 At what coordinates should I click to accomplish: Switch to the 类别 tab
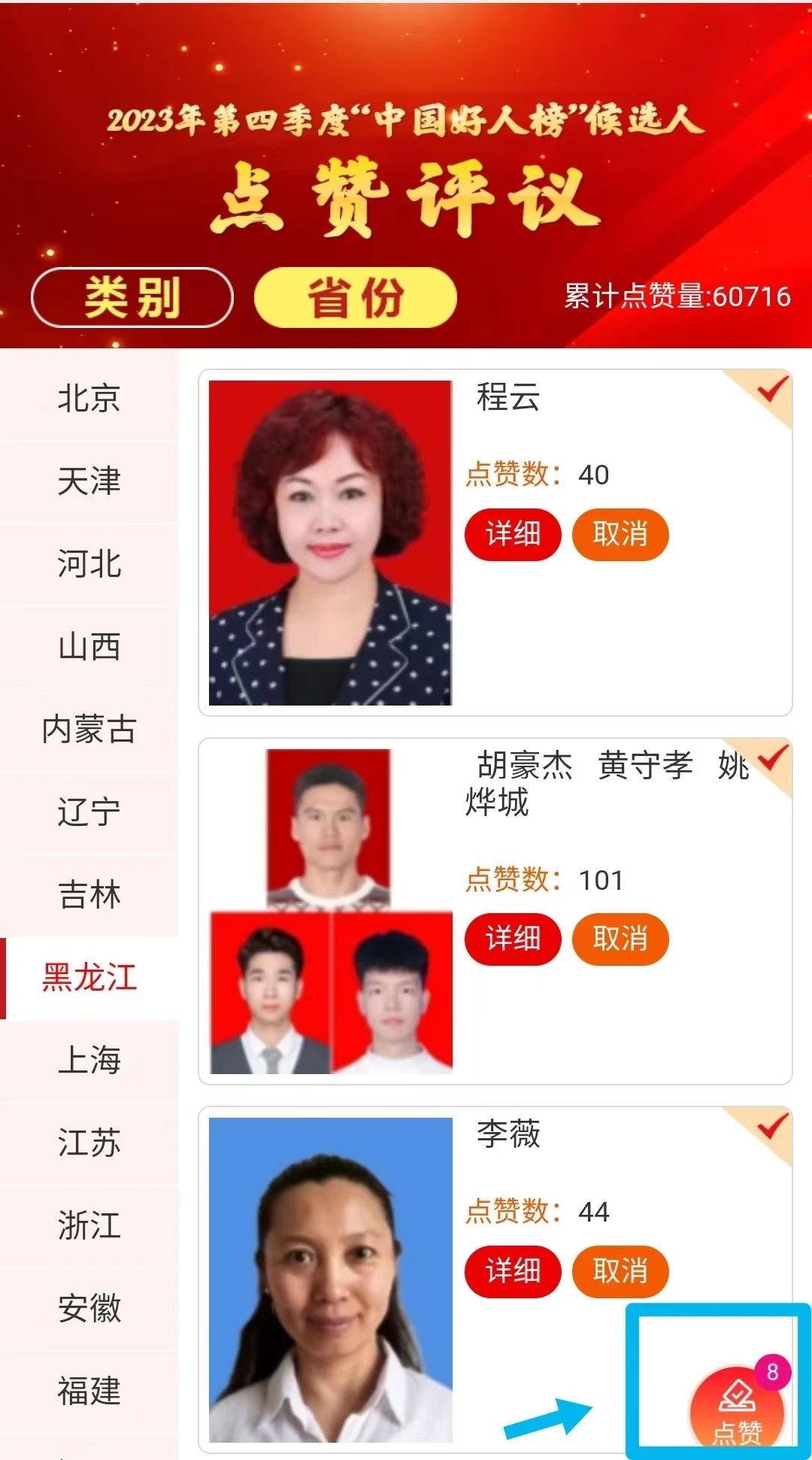pyautogui.click(x=132, y=297)
